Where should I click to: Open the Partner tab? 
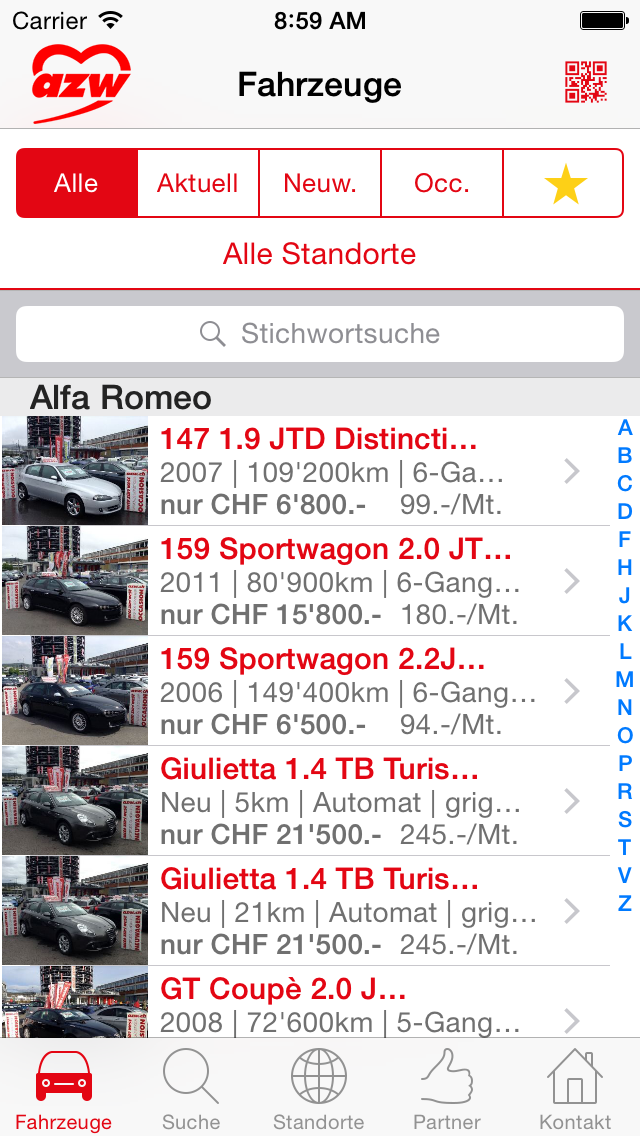447,1089
